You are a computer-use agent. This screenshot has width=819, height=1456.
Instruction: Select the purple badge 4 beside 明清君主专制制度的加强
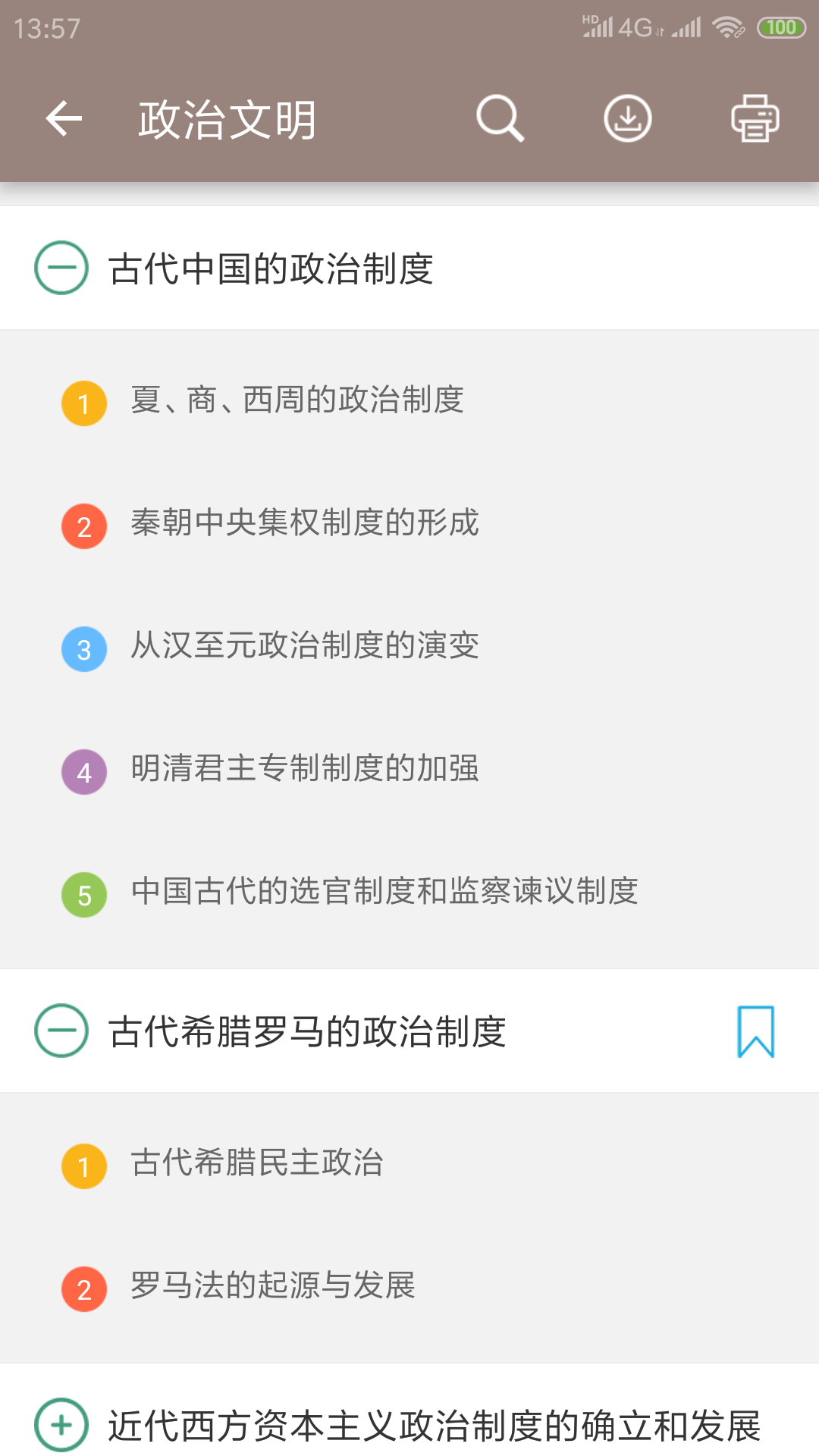83,771
